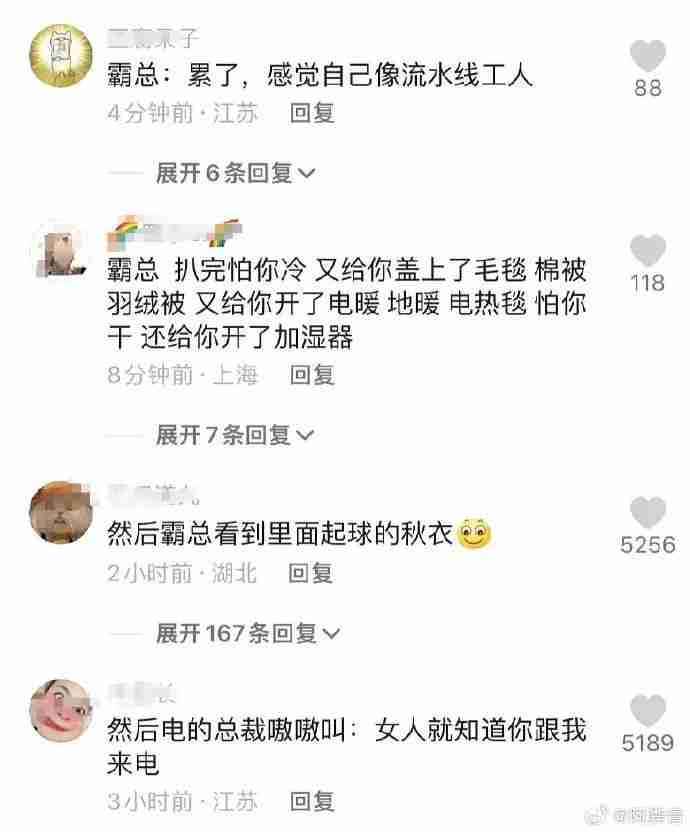Like the comment about 流水线工人

(x=648, y=57)
